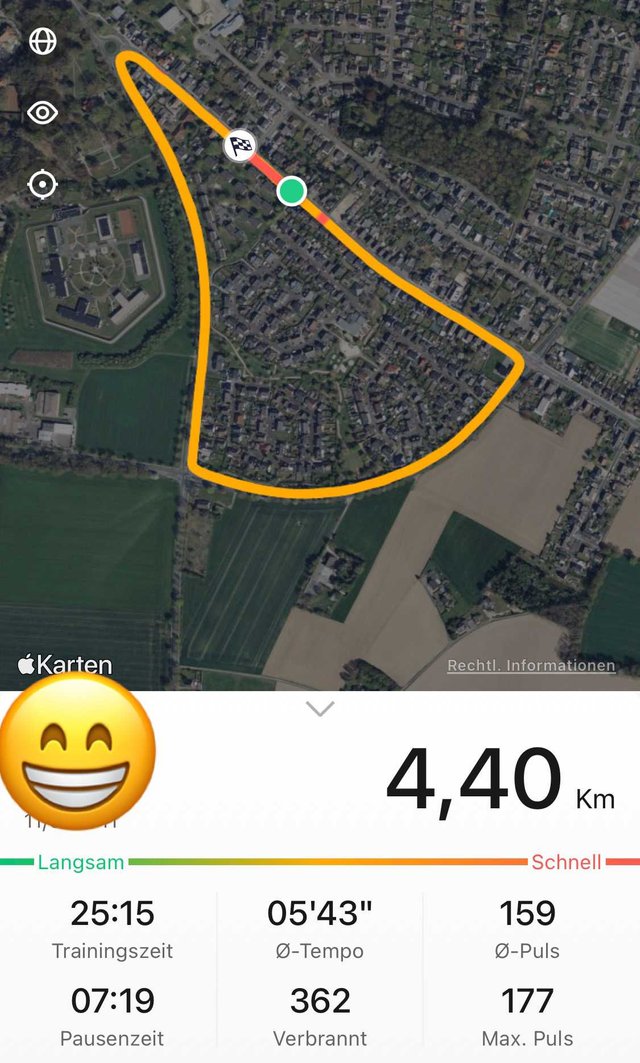Recenter the map on the route
The height and width of the screenshot is (1063, 640).
[42, 184]
